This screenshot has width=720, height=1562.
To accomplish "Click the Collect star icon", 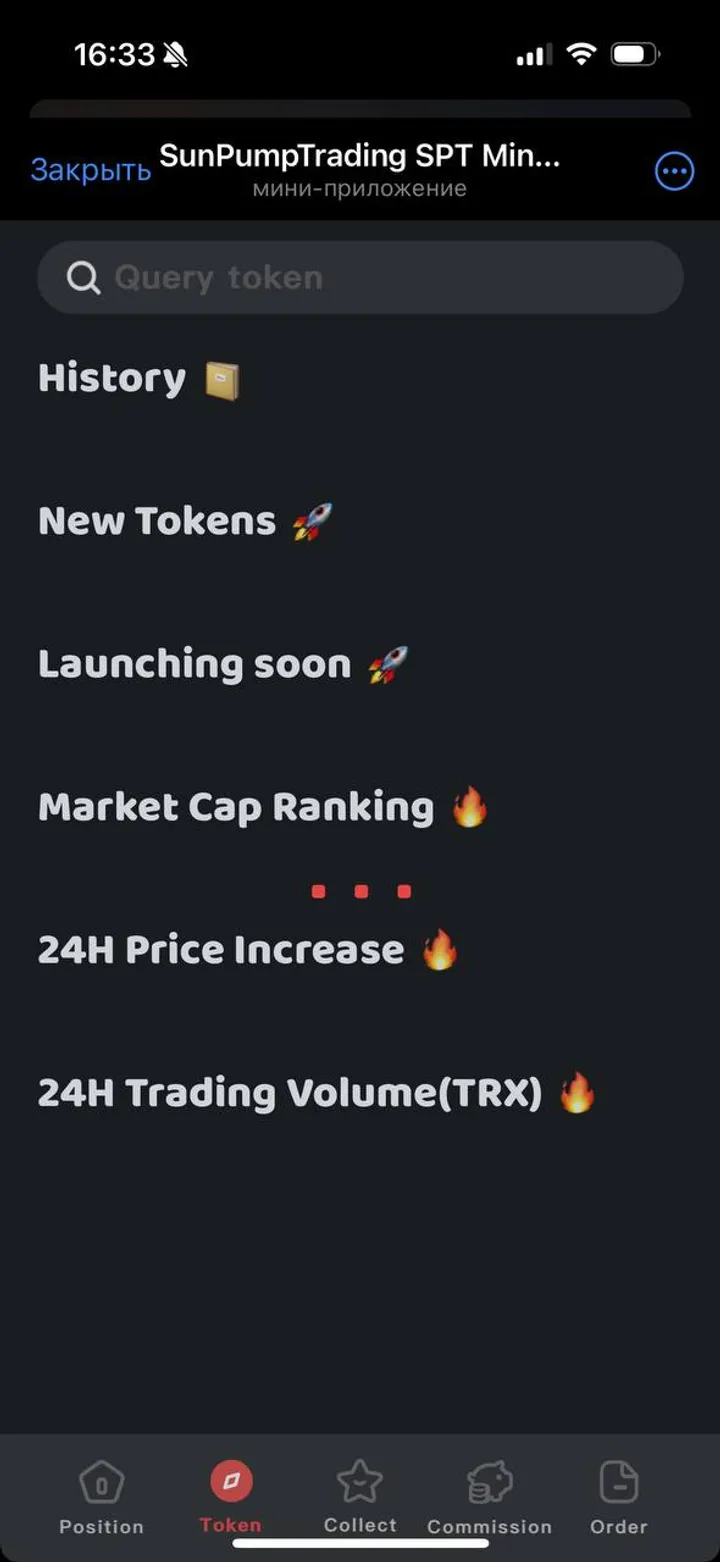I will tap(360, 1478).
